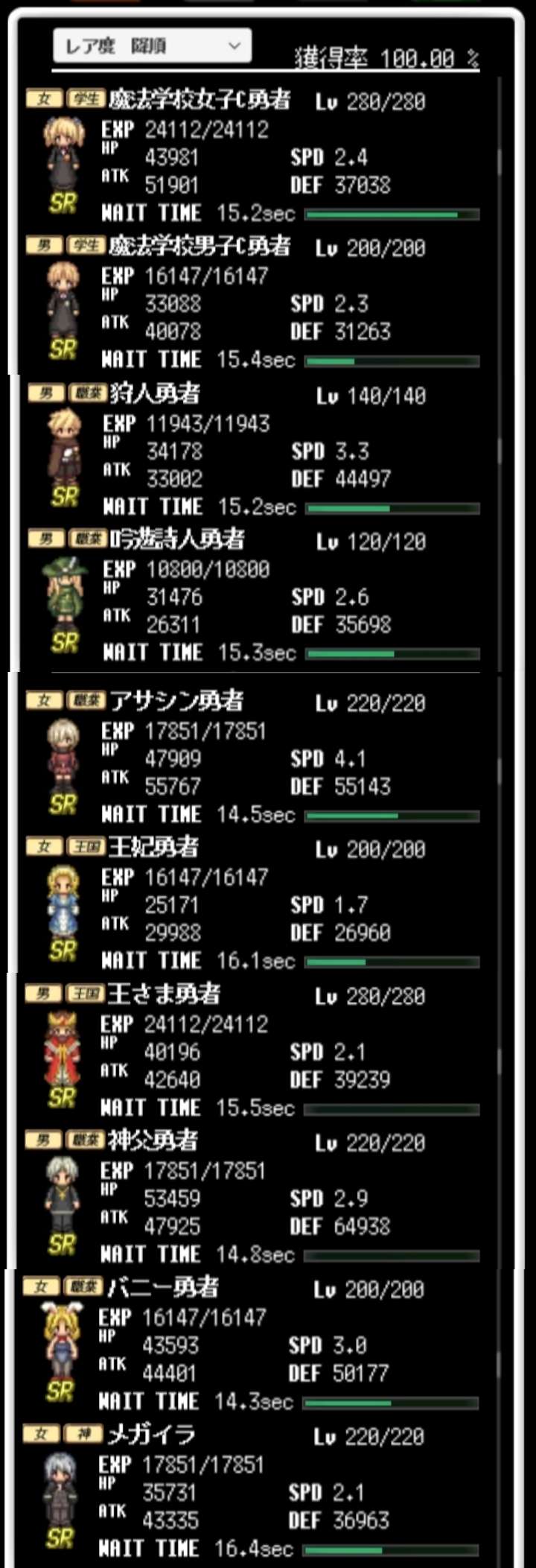The height and width of the screenshot is (1568, 536).
Task: Choose the バニー勇者 character row
Action: [253, 1345]
